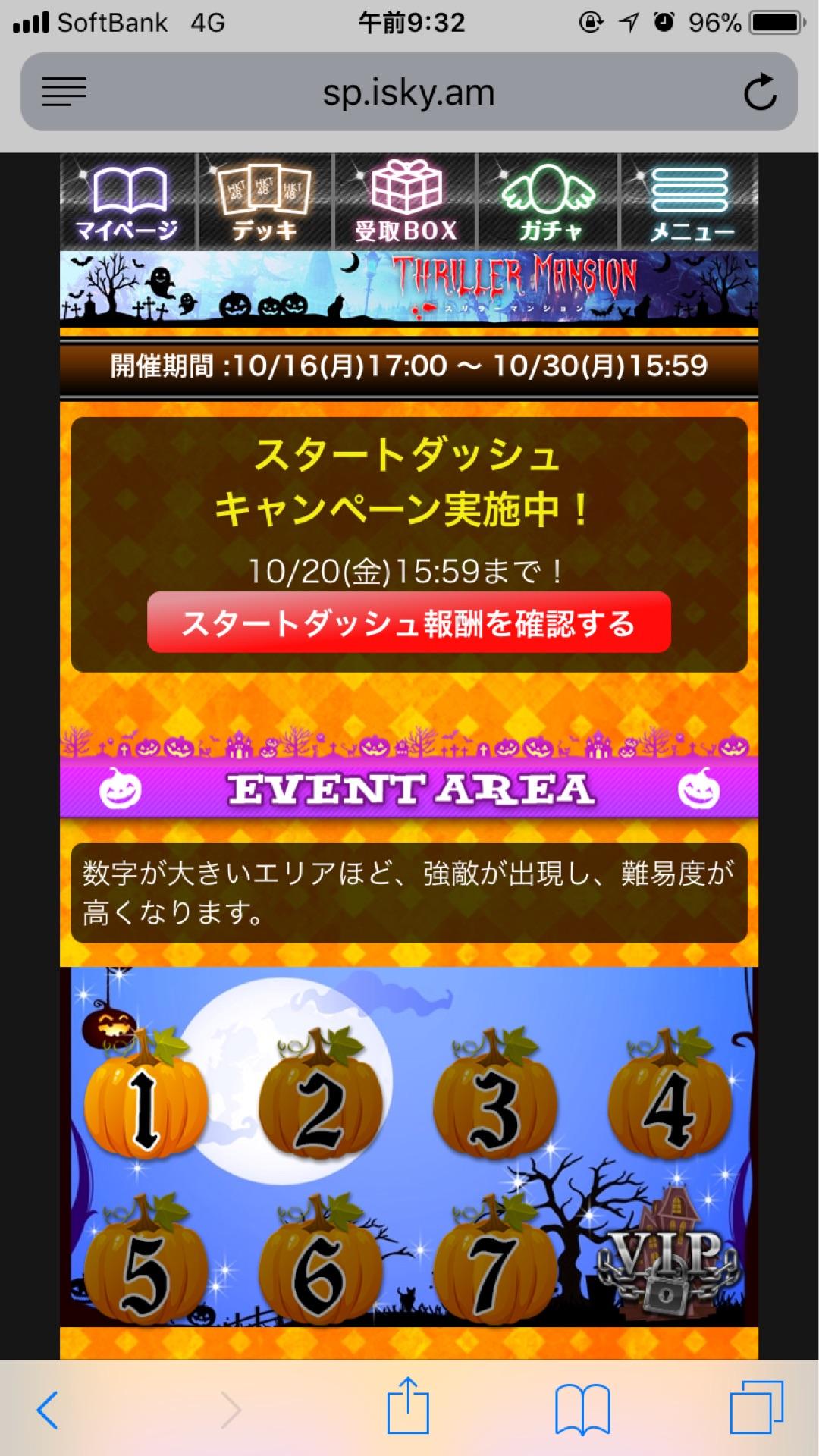Viewport: 819px width, 1456px height.
Task: Reload the page
Action: pos(760,93)
